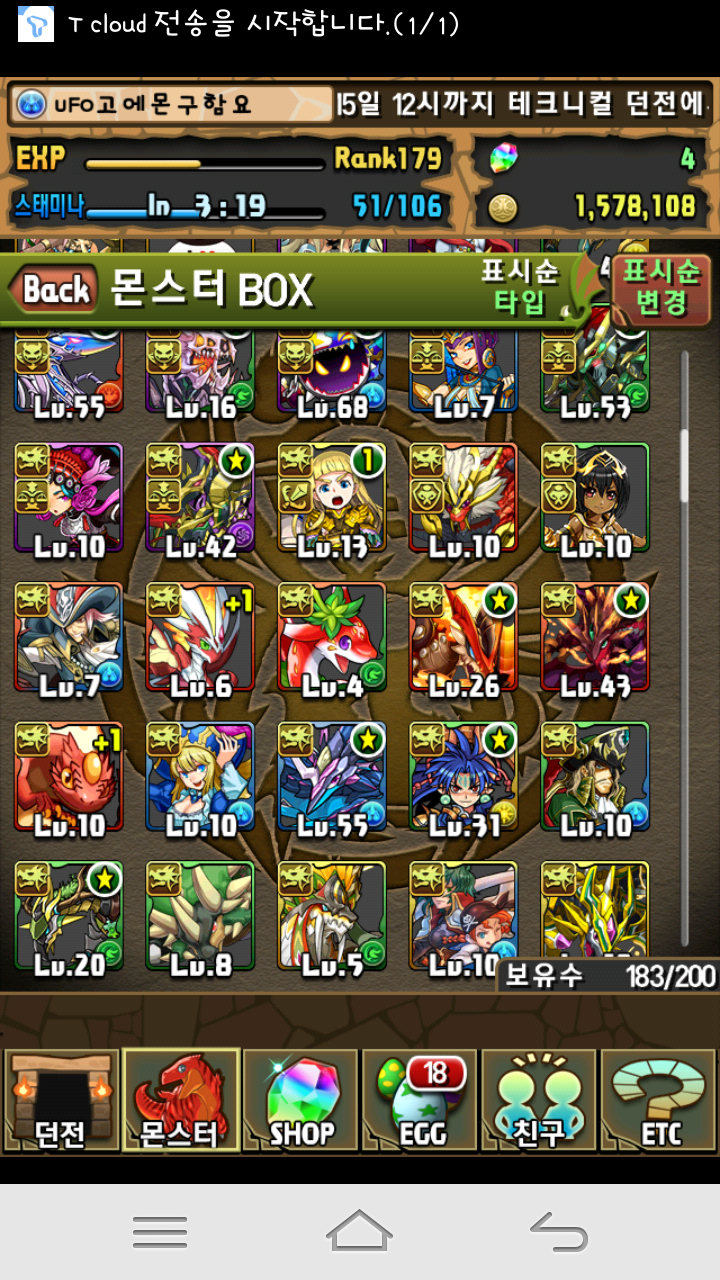Open the 몬스터 tab
Screen dimensions: 720x1280
tap(180, 1100)
